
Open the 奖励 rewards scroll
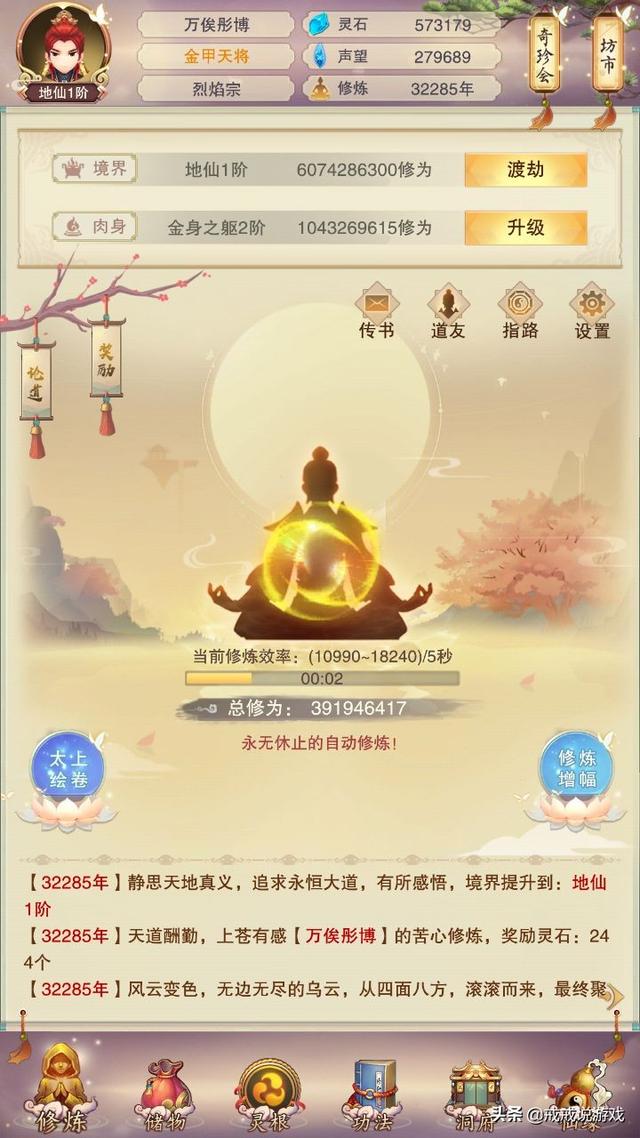tap(107, 361)
